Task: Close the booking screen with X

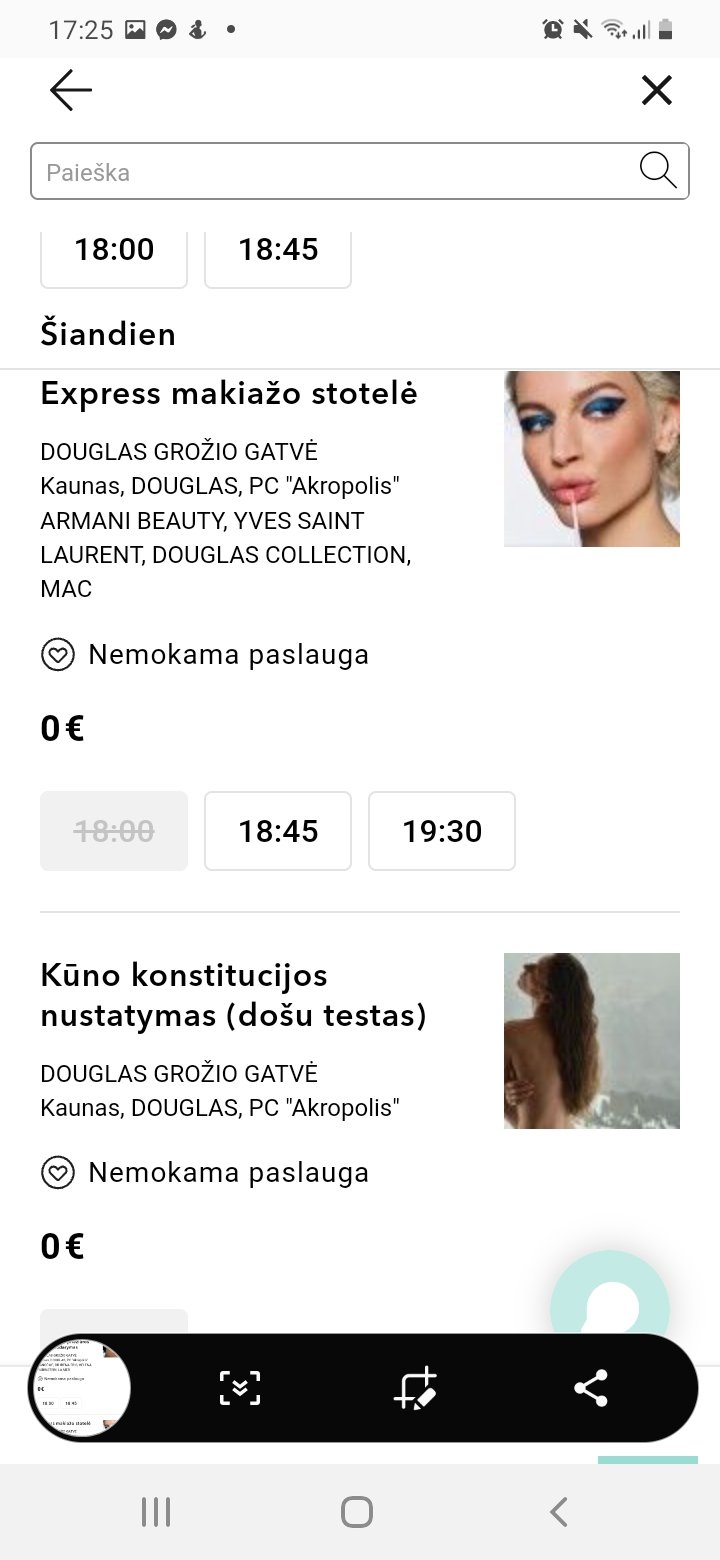Action: tap(656, 91)
